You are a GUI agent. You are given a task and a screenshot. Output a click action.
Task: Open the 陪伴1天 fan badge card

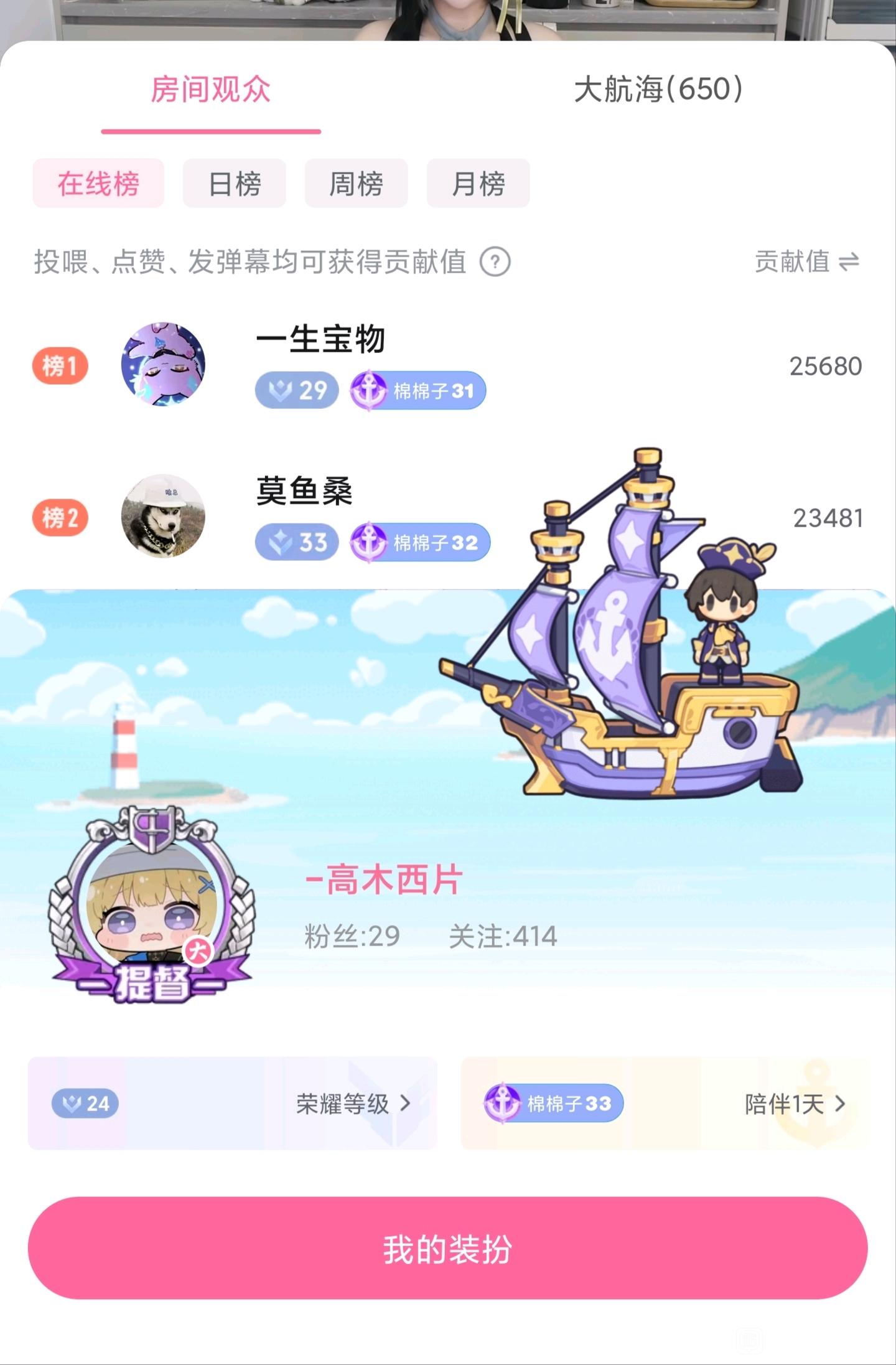[x=665, y=1104]
